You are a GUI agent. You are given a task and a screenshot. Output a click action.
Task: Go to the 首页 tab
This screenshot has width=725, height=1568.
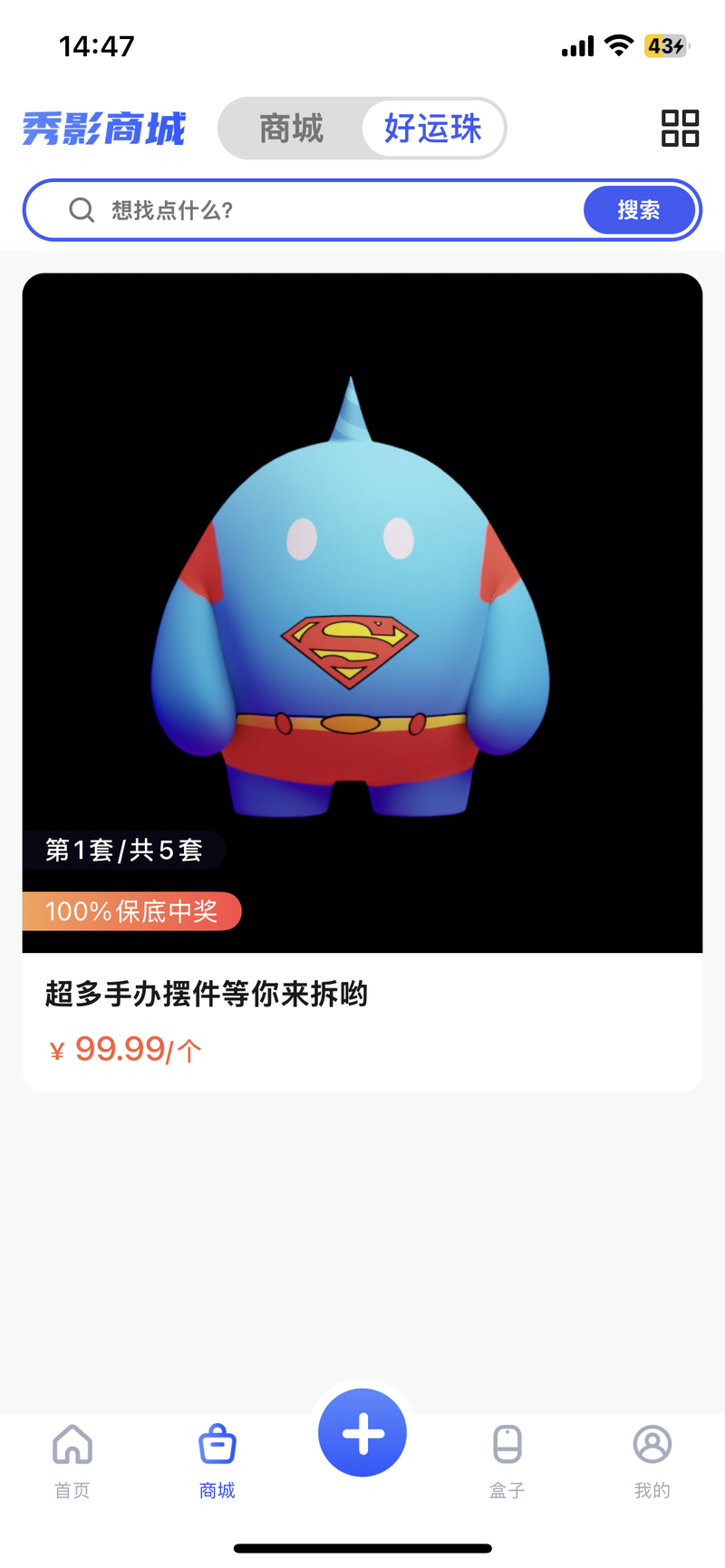[x=72, y=1458]
